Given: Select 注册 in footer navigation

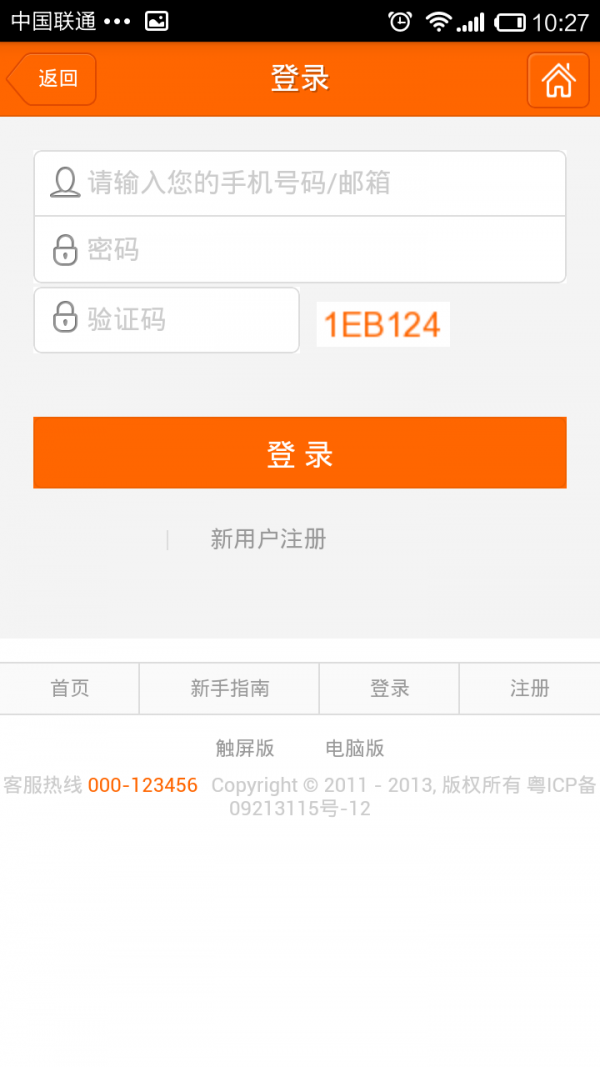Looking at the screenshot, I should click(529, 688).
